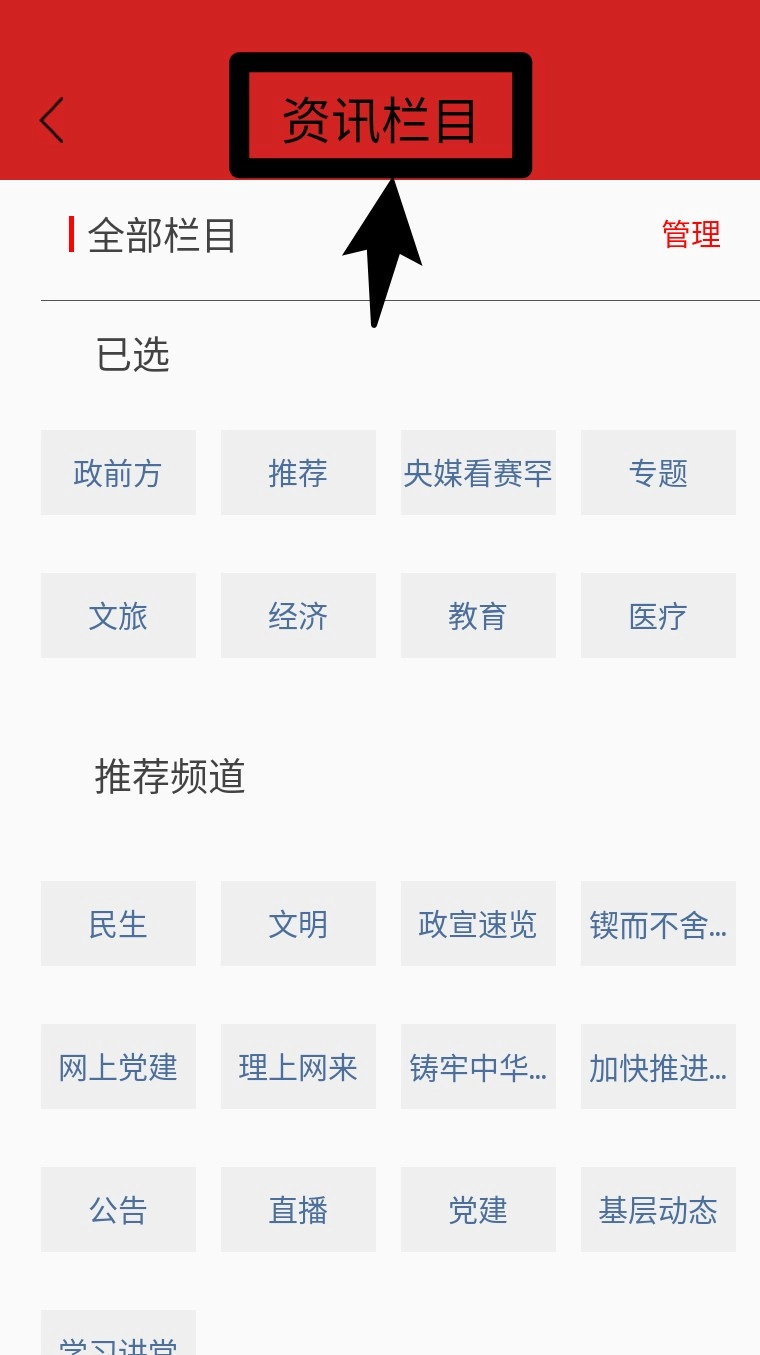The width and height of the screenshot is (760, 1355).
Task: Tap the 教育 channel
Action: click(478, 616)
